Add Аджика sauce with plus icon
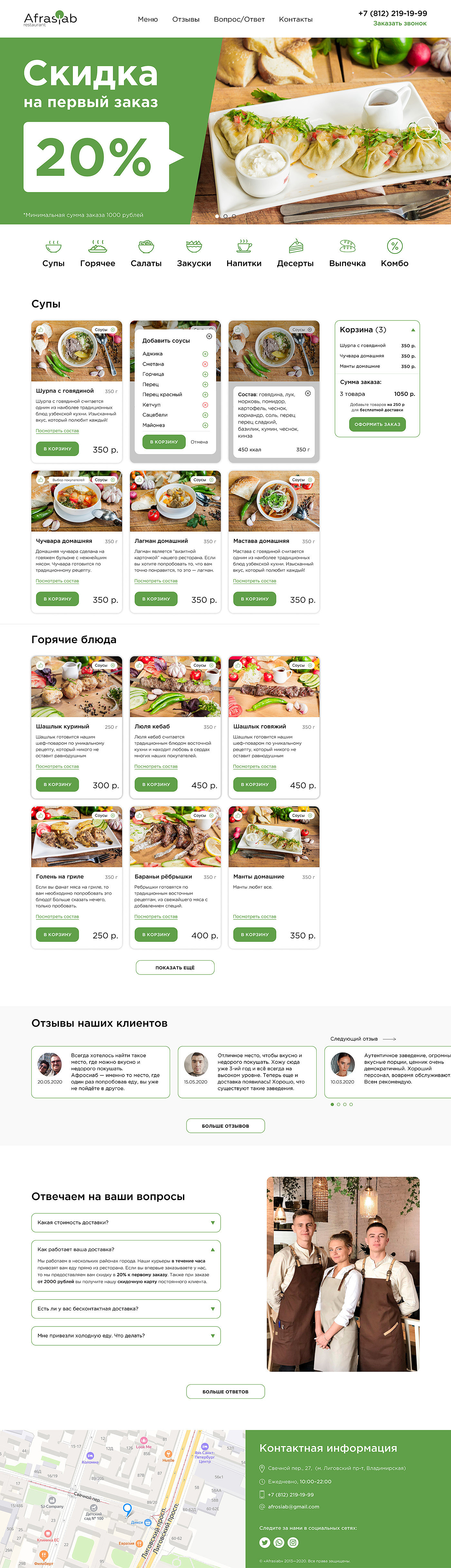 (205, 354)
